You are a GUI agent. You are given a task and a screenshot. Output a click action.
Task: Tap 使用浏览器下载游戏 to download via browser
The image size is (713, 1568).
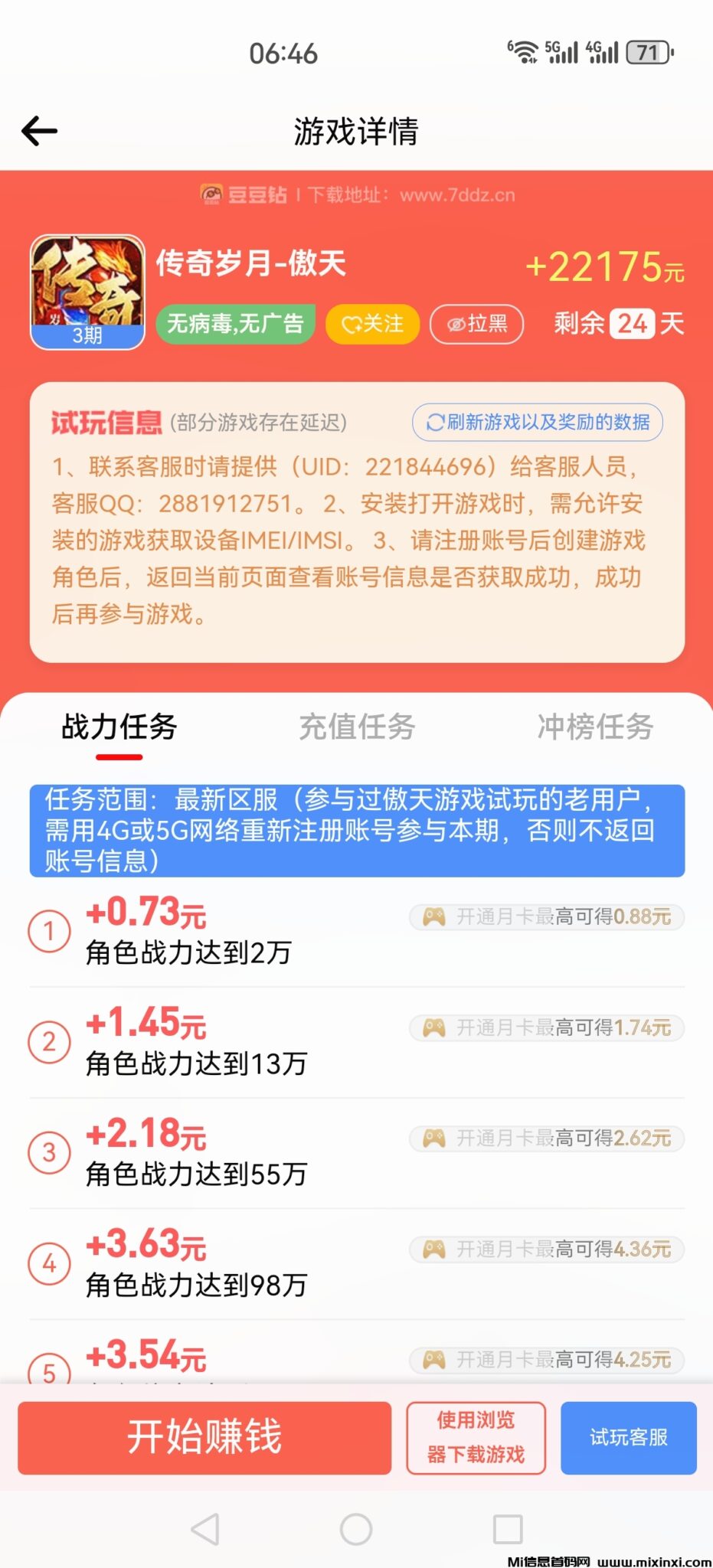tap(476, 1438)
